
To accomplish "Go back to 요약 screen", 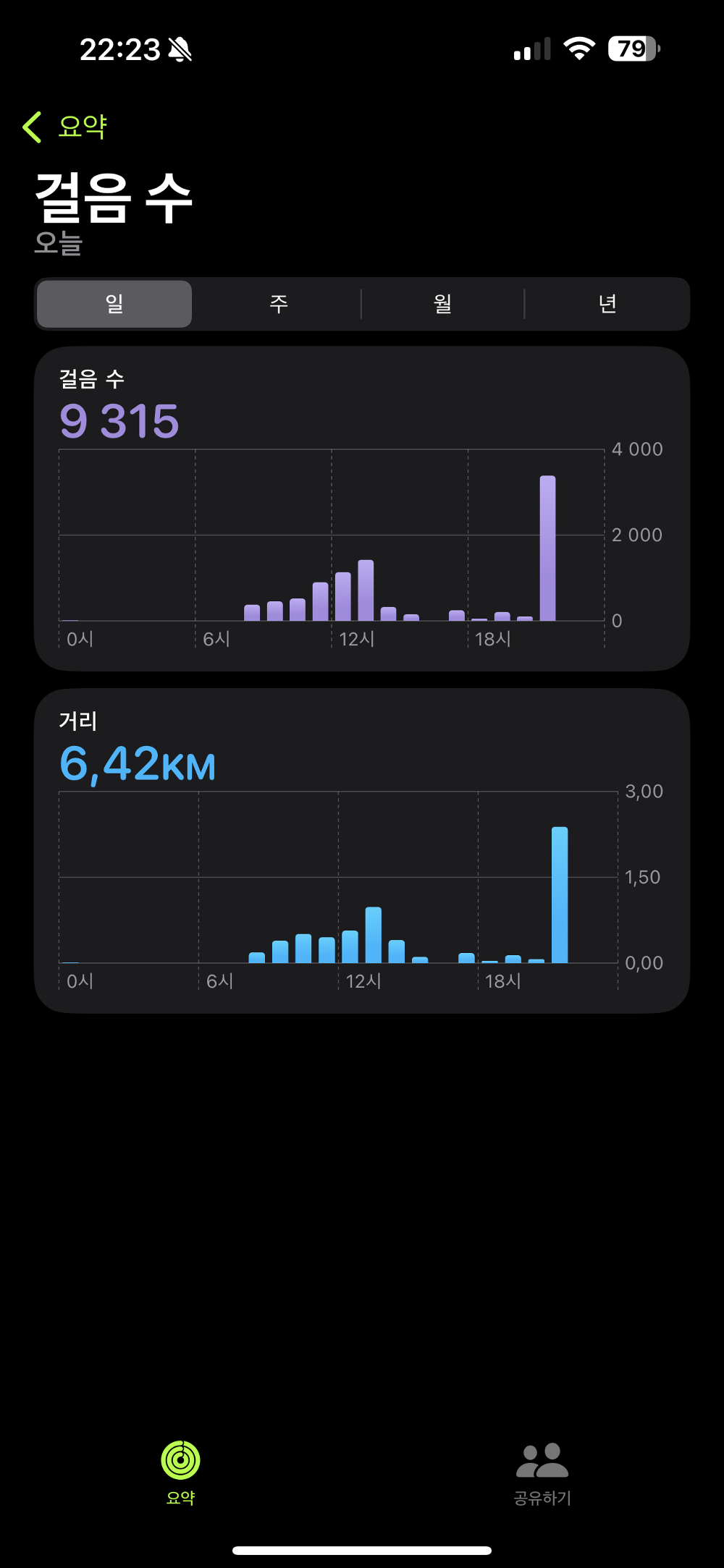I will click(x=65, y=127).
